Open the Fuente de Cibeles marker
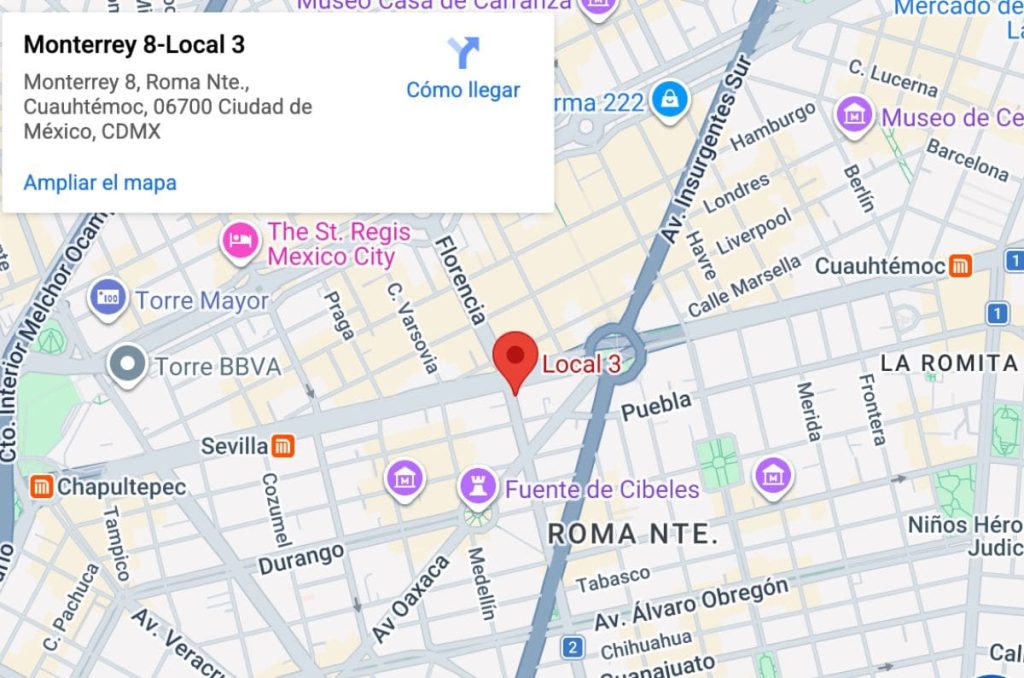The height and width of the screenshot is (678, 1024). (478, 488)
